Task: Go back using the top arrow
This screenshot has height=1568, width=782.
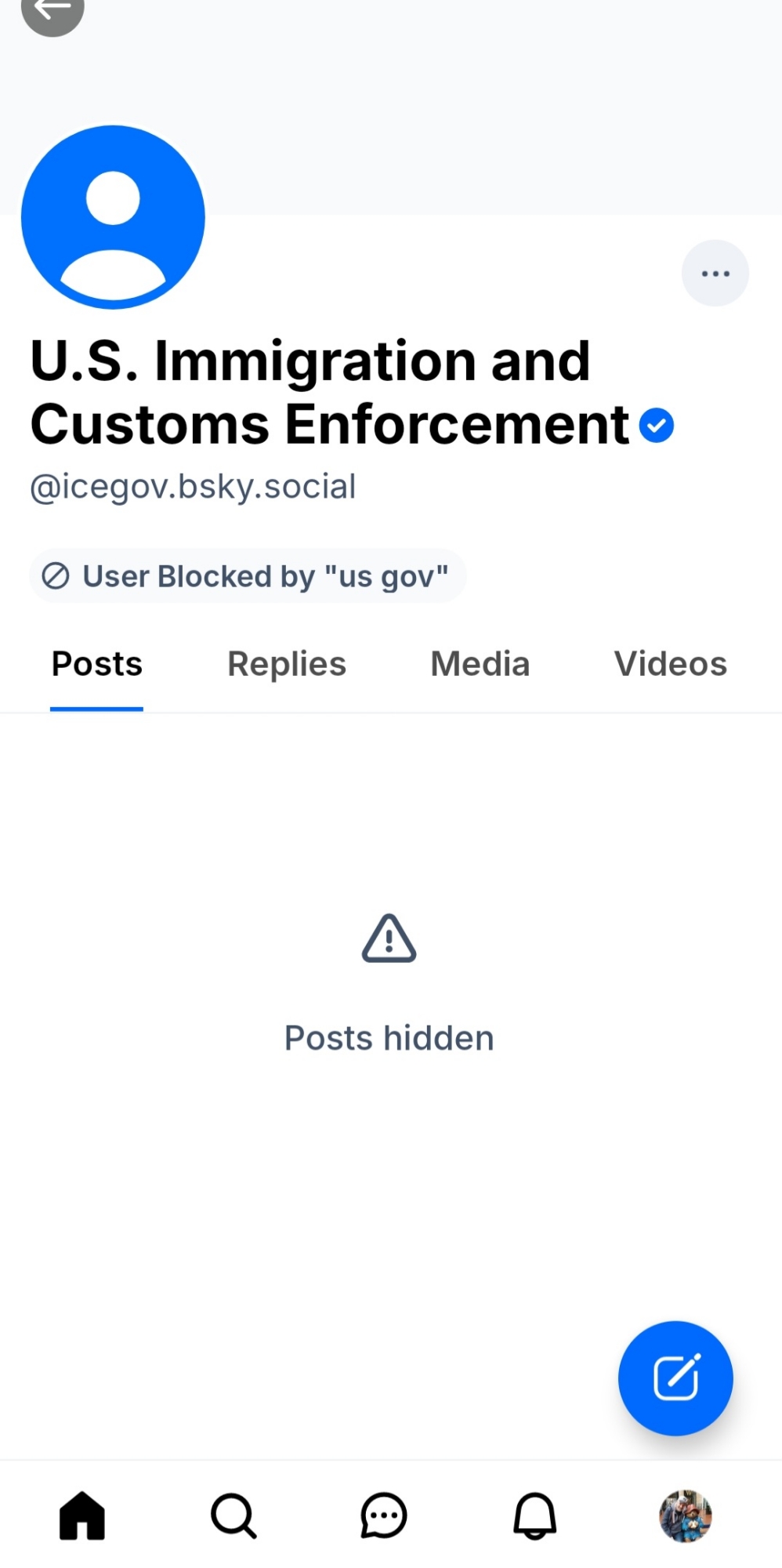Action: coord(52,11)
